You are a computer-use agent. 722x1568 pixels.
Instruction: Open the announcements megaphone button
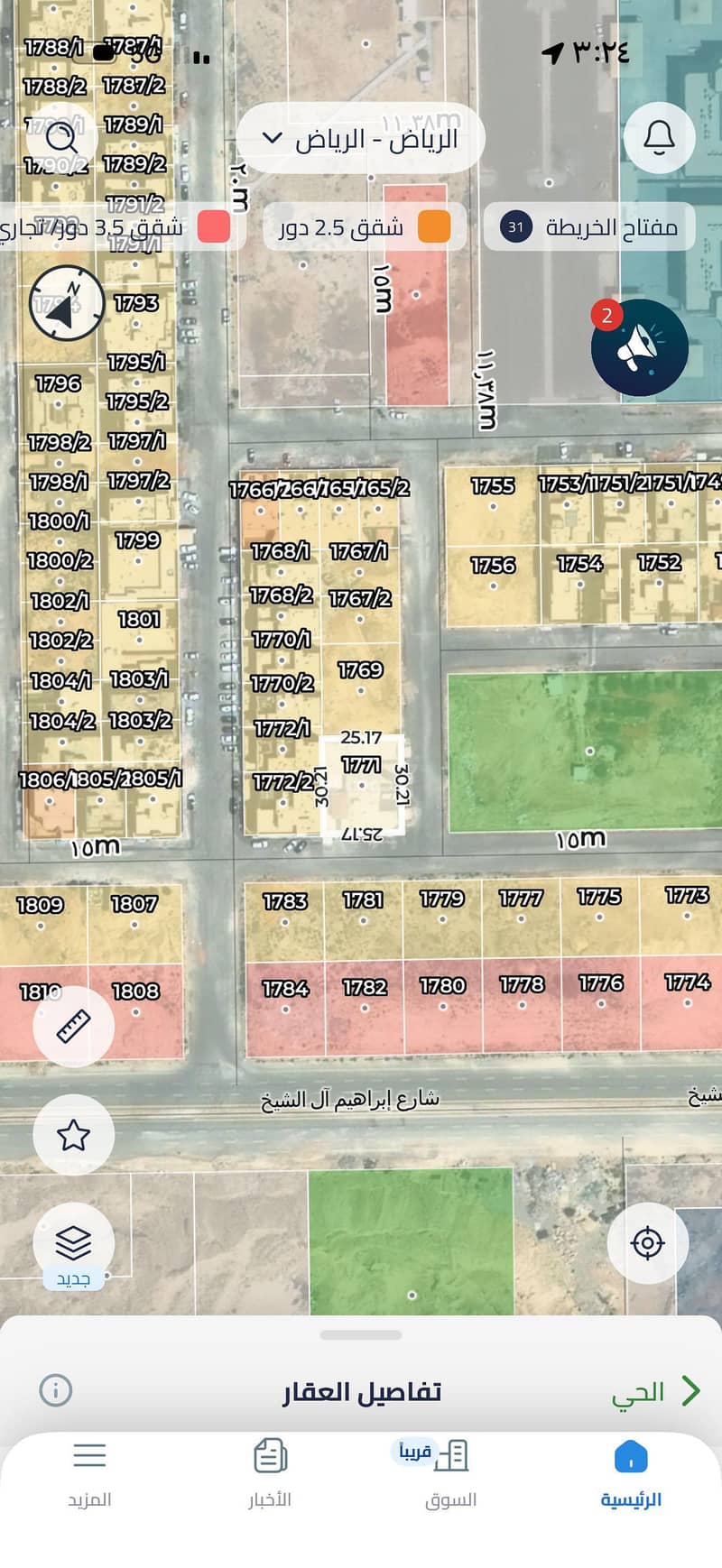click(x=640, y=347)
